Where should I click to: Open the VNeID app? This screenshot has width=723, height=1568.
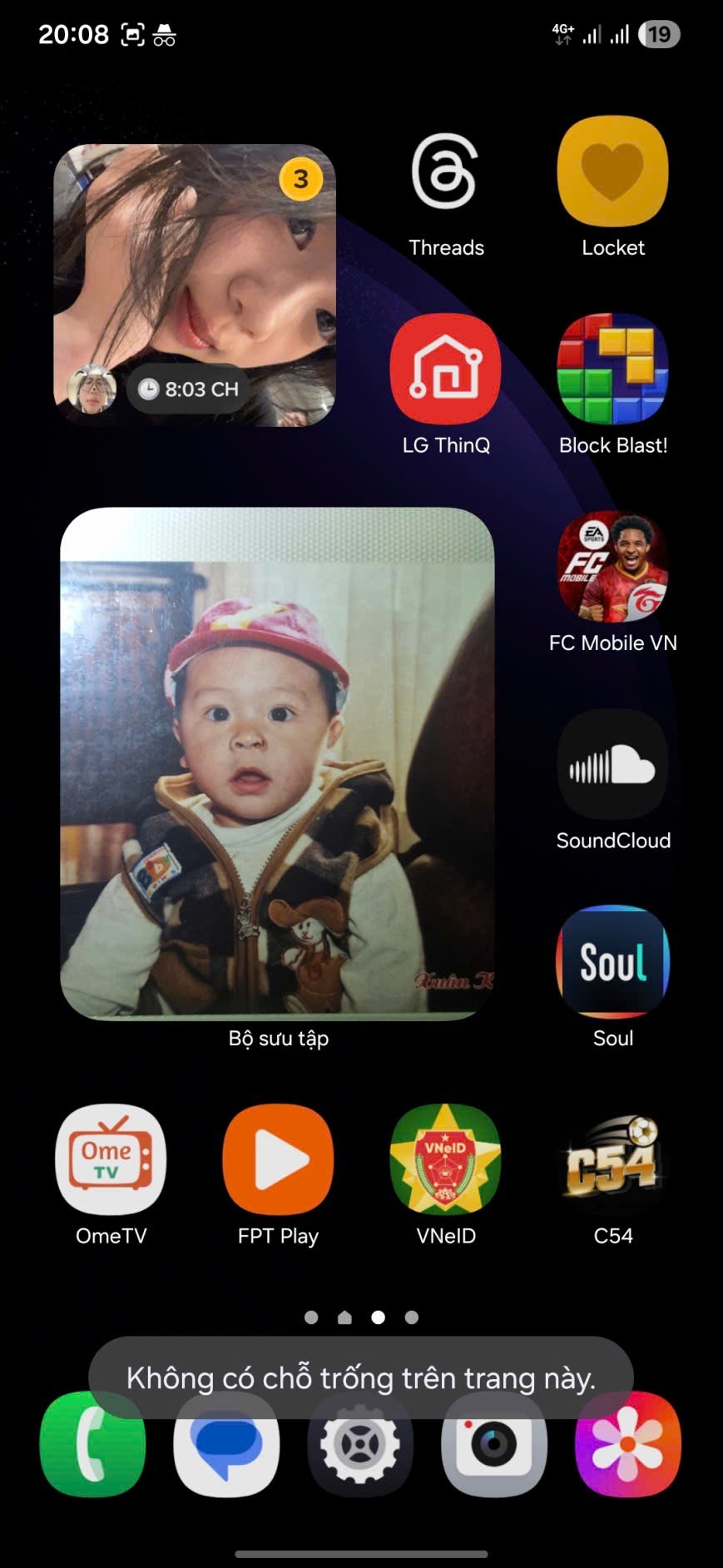[446, 1159]
